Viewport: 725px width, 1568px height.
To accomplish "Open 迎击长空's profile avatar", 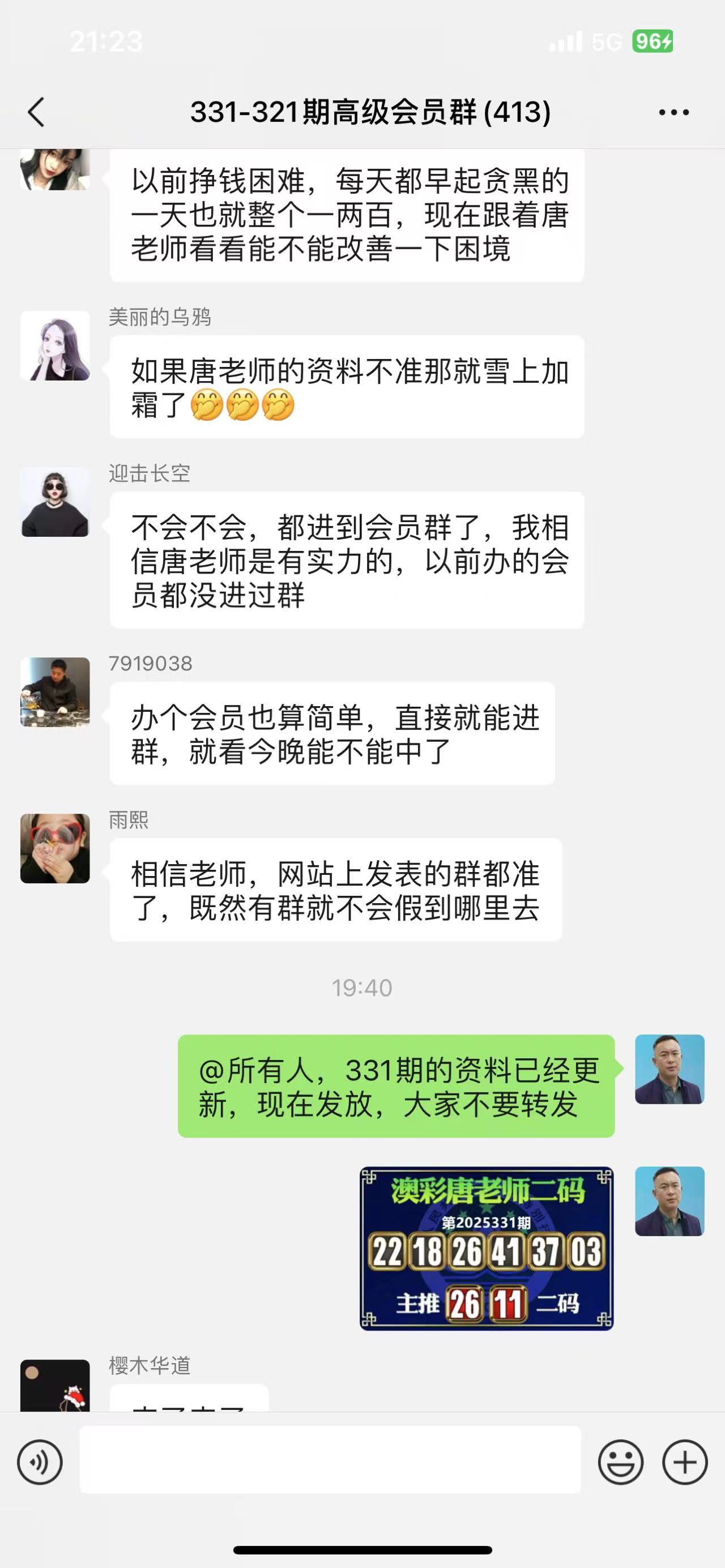I will (x=56, y=502).
